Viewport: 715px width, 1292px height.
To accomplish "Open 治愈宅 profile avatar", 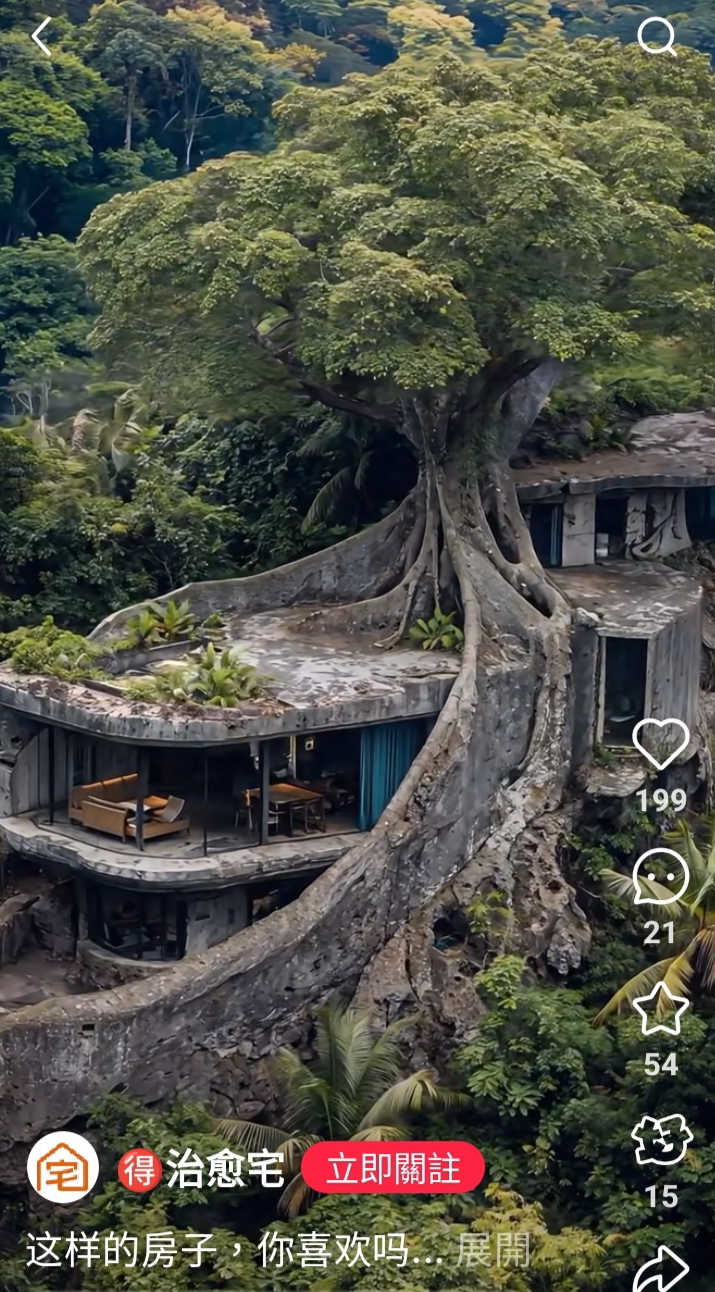I will [63, 1167].
